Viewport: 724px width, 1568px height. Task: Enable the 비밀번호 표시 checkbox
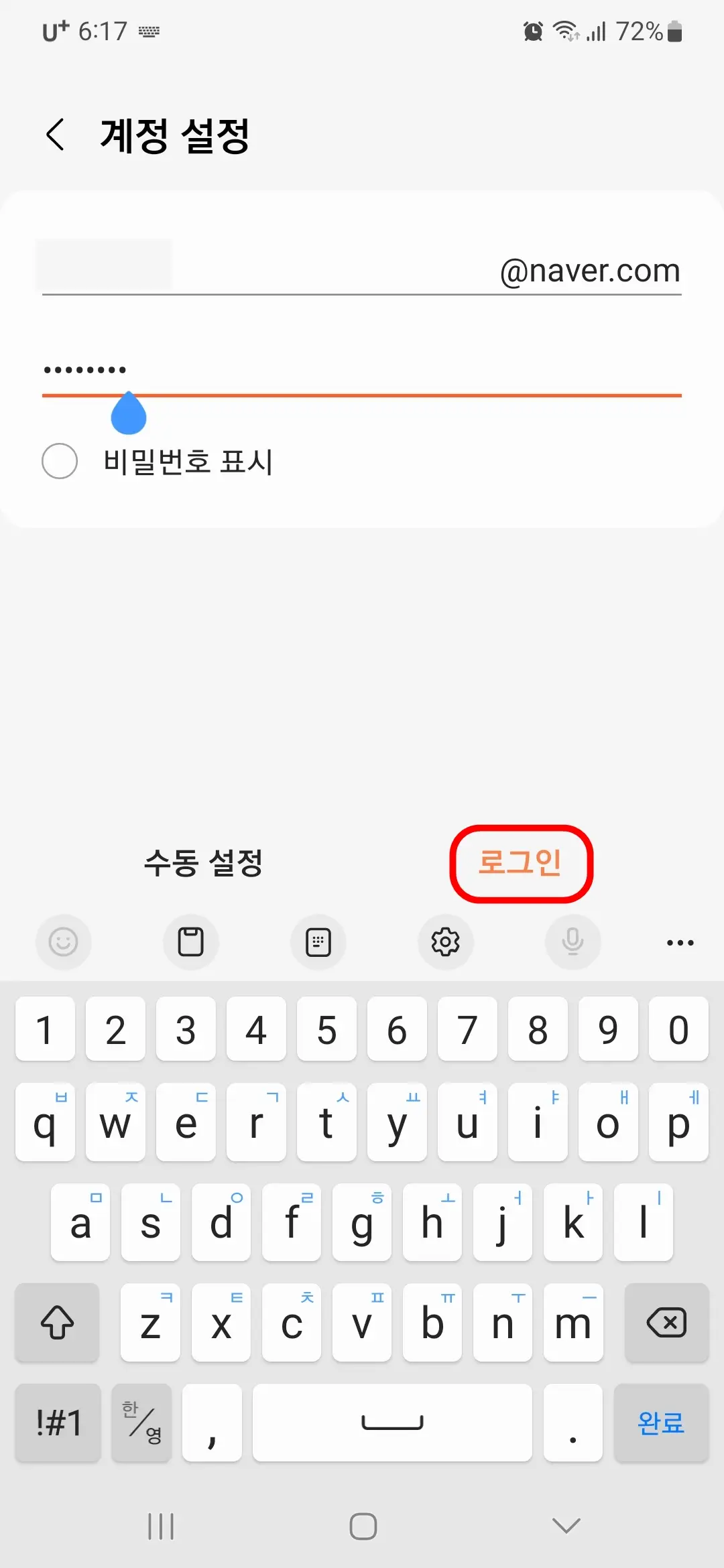tap(59, 460)
